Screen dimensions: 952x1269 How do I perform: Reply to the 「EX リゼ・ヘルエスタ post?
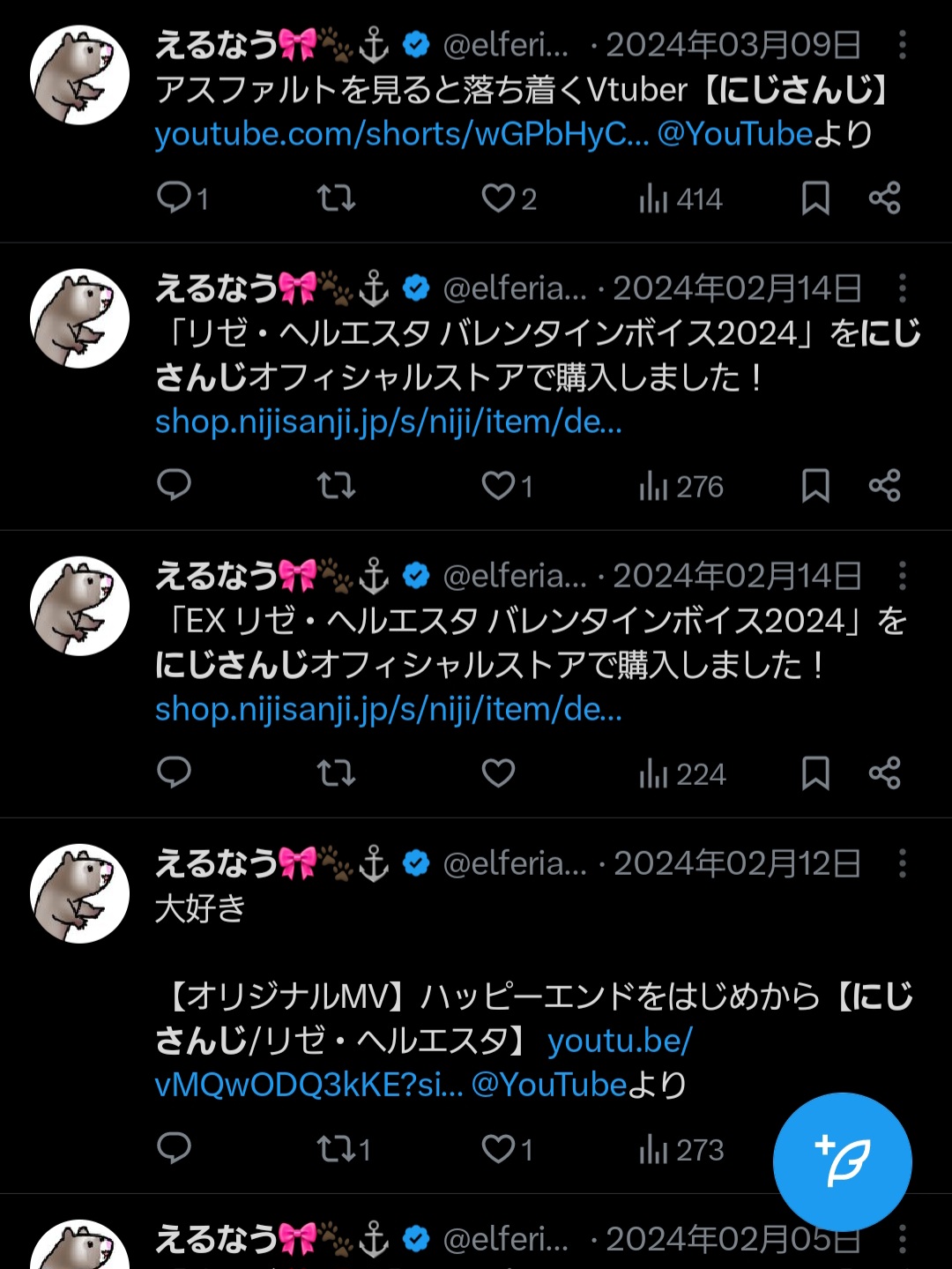[174, 773]
